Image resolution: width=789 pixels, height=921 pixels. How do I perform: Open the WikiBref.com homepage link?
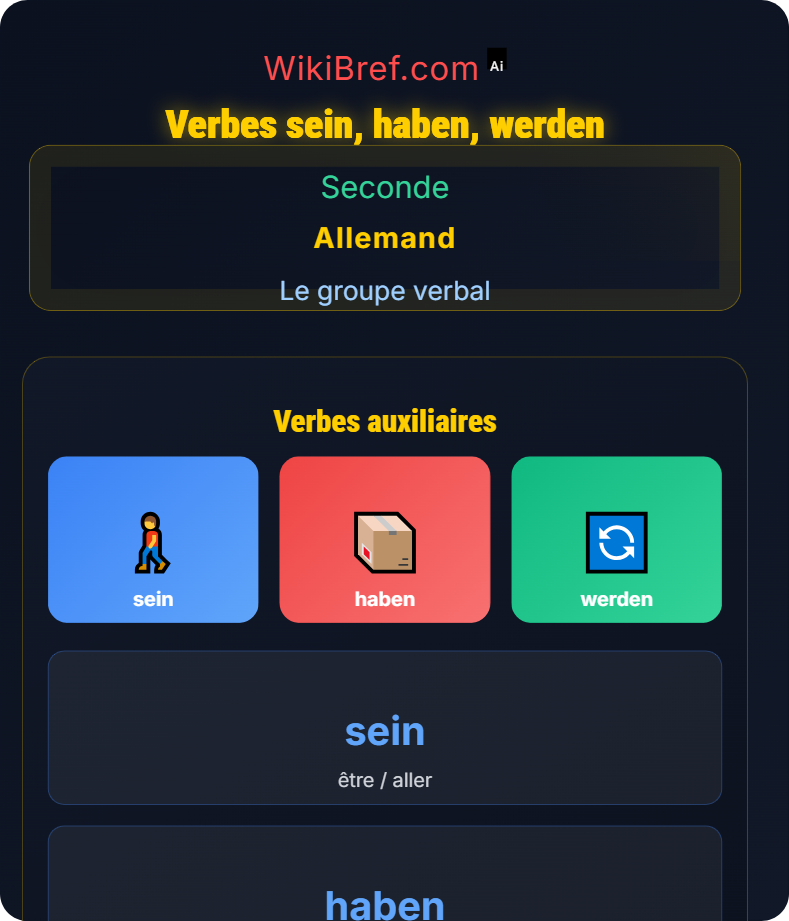(x=371, y=67)
